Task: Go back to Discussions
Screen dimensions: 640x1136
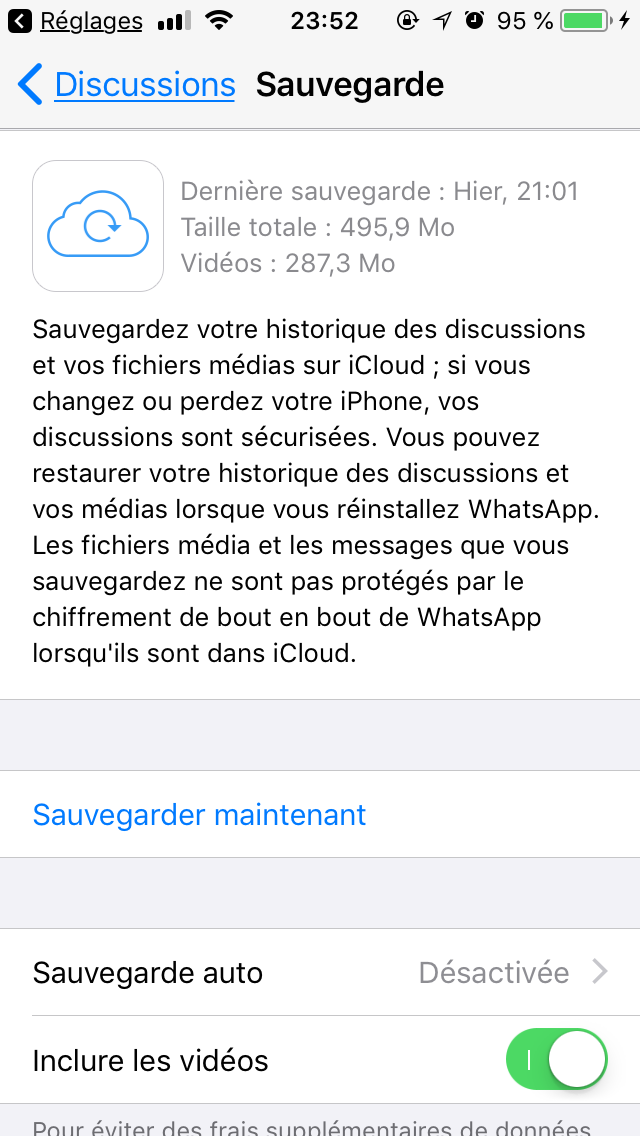Action: click(x=127, y=85)
